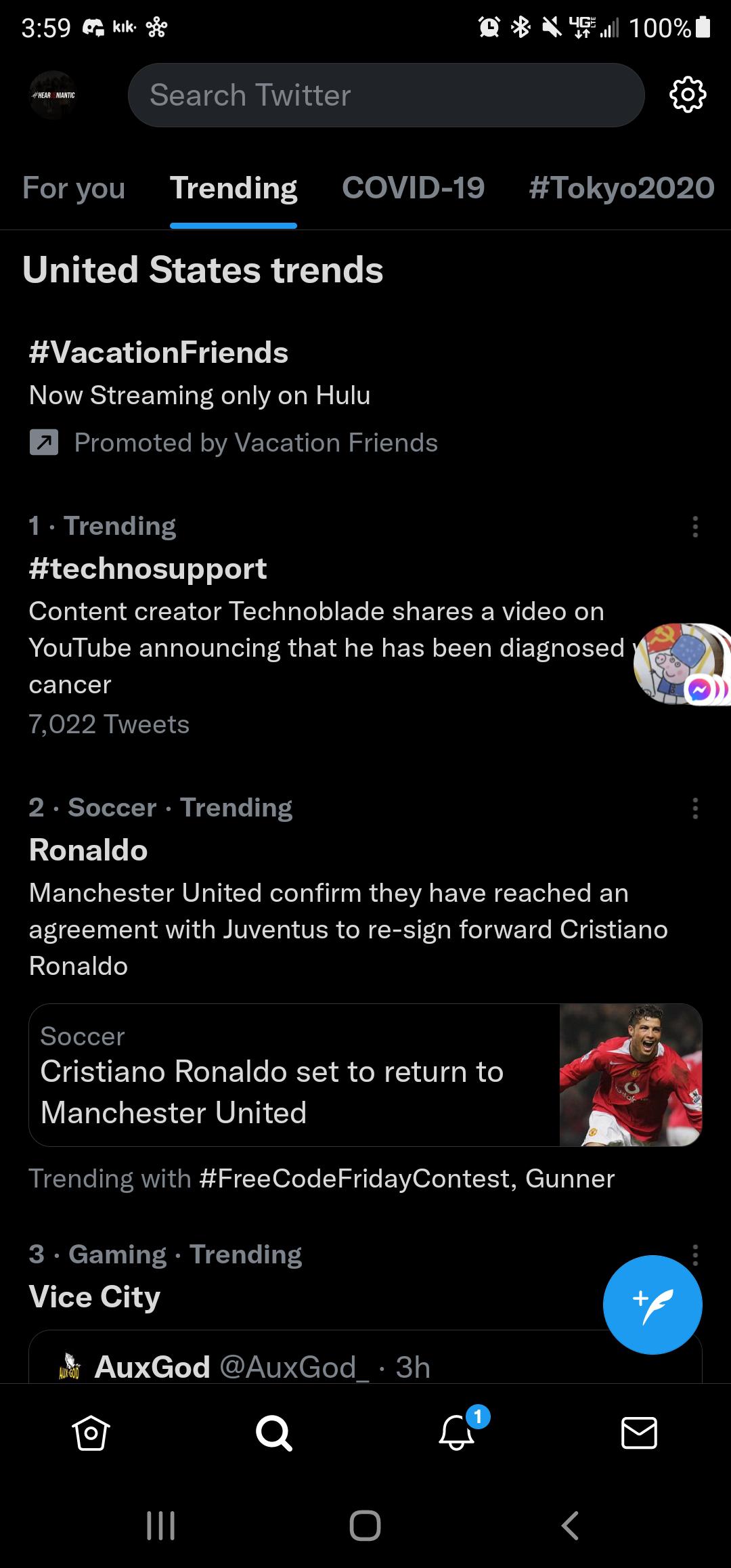The image size is (731, 1568).
Task: Switch to the For you tab
Action: [x=74, y=188]
